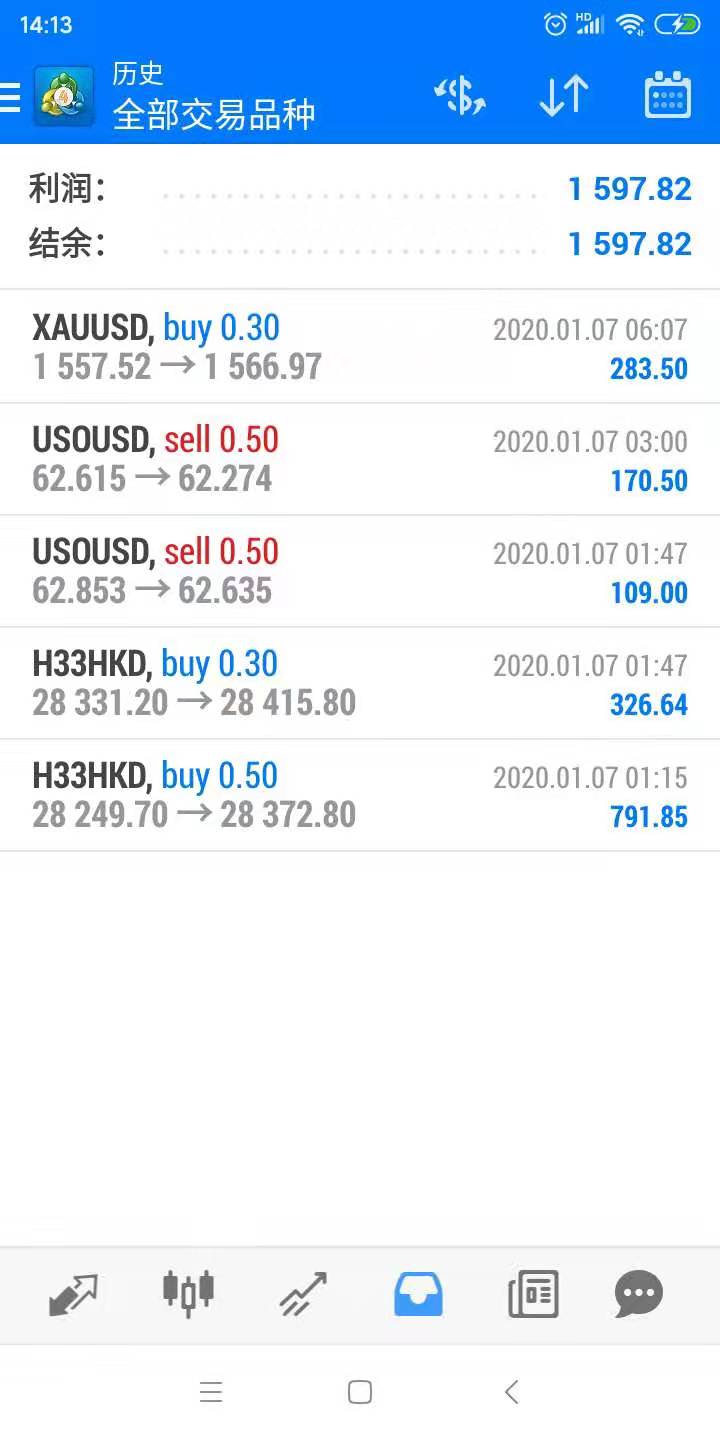Image resolution: width=720 pixels, height=1440 pixels.
Task: Switch to the Quotes tab
Action: [73, 1294]
